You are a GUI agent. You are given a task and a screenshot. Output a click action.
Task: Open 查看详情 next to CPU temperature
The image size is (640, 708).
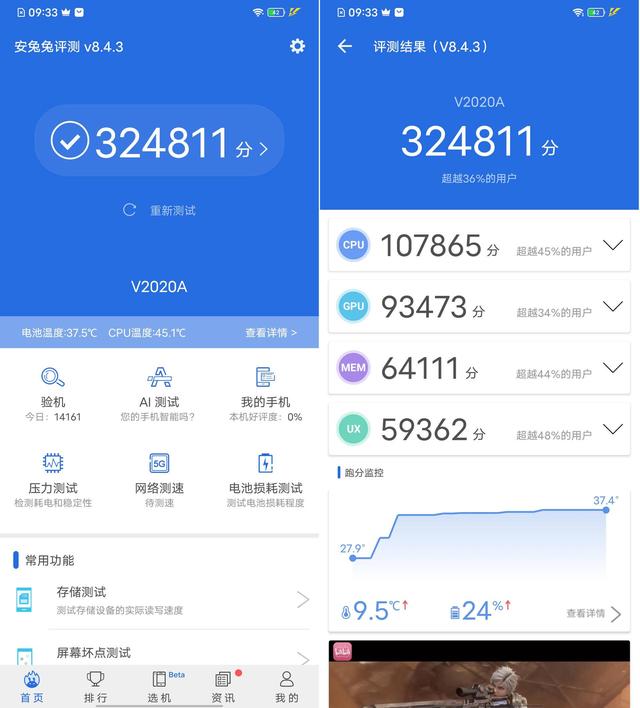[271, 332]
